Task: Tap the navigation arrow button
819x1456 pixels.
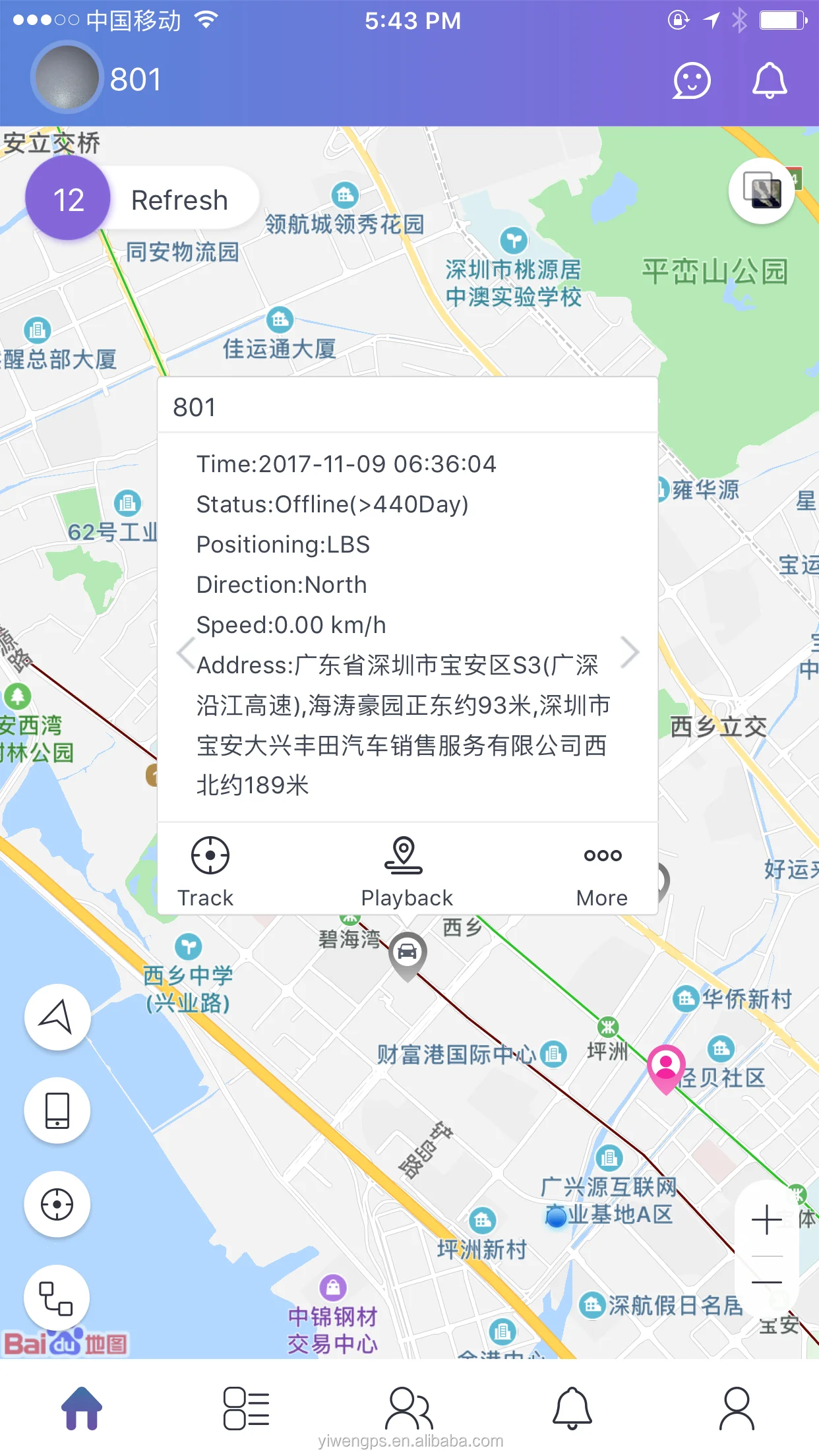Action: coord(57,1017)
